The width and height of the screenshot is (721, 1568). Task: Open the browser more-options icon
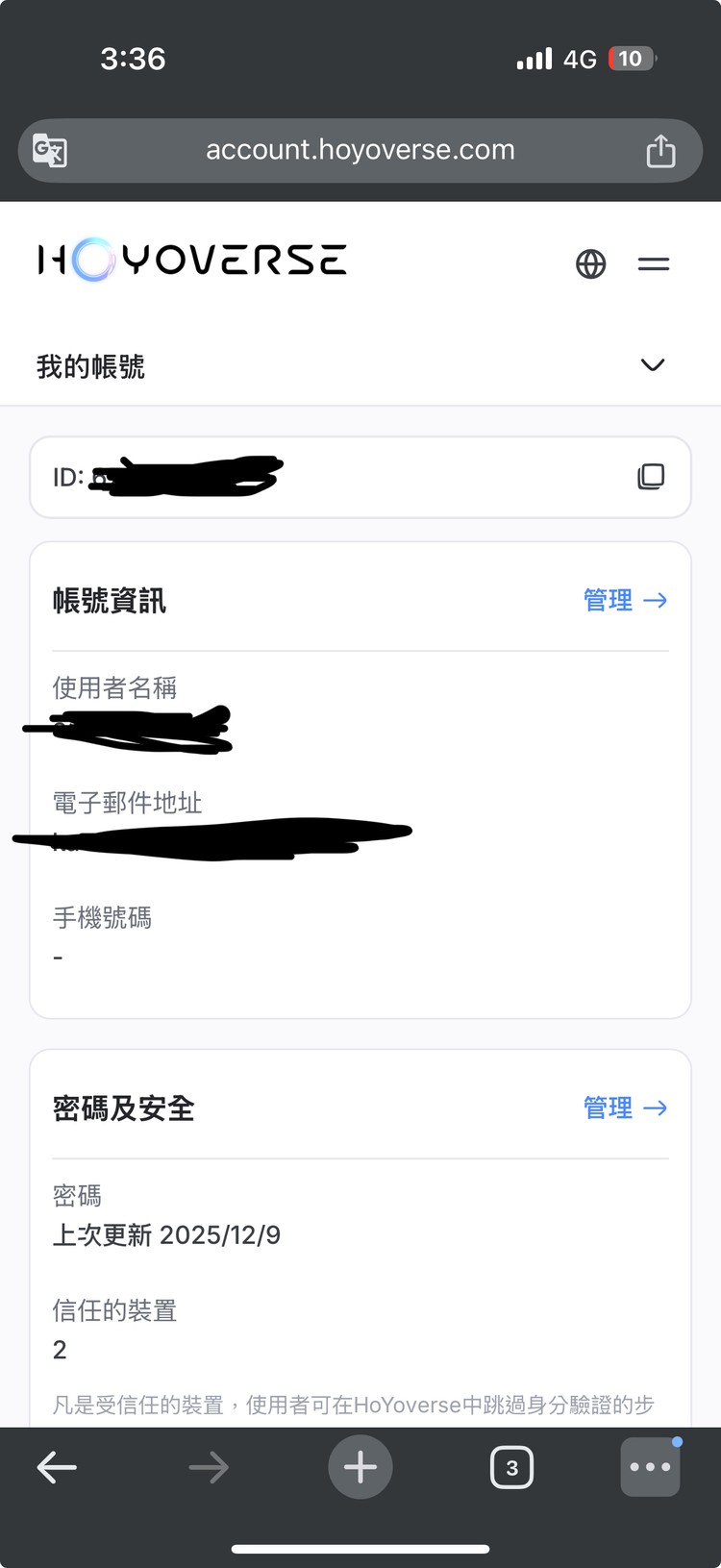pos(650,1467)
